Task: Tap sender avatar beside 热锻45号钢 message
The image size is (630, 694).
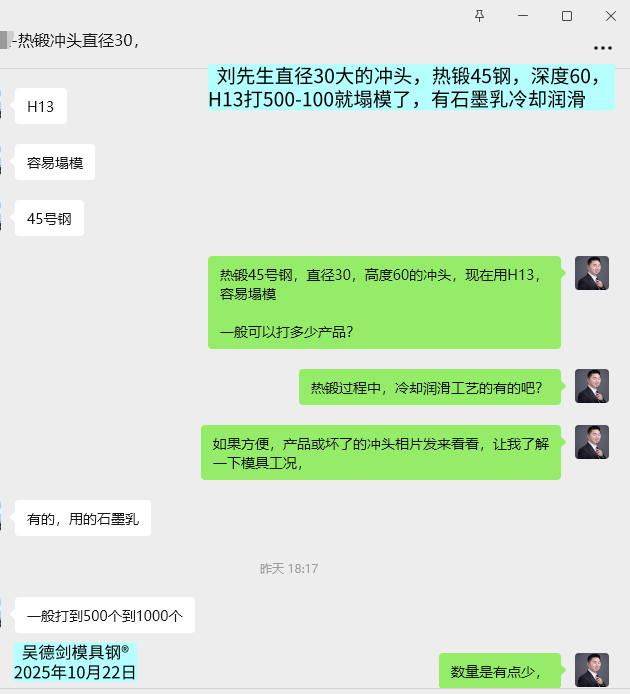Action: [x=592, y=273]
